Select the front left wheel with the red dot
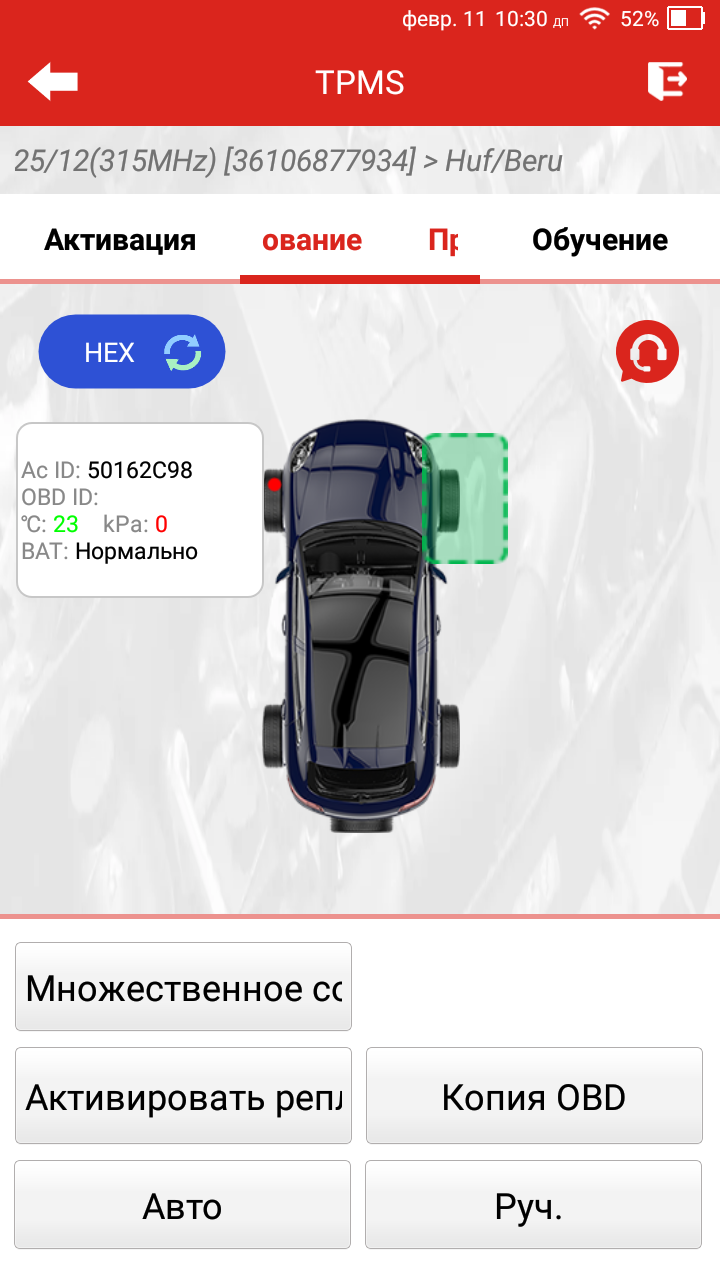 pyautogui.click(x=274, y=498)
